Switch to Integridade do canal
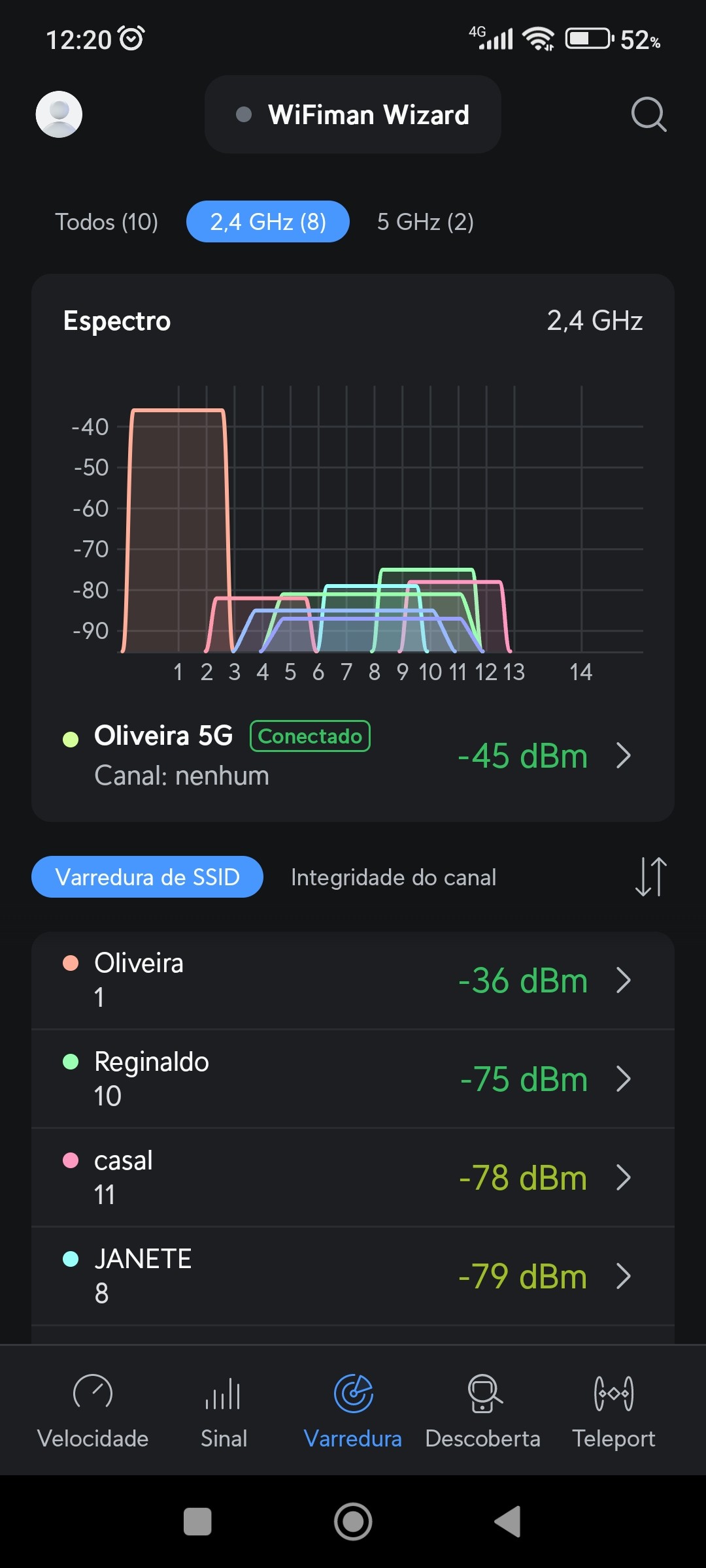Viewport: 706px width, 1568px height. pyautogui.click(x=394, y=877)
